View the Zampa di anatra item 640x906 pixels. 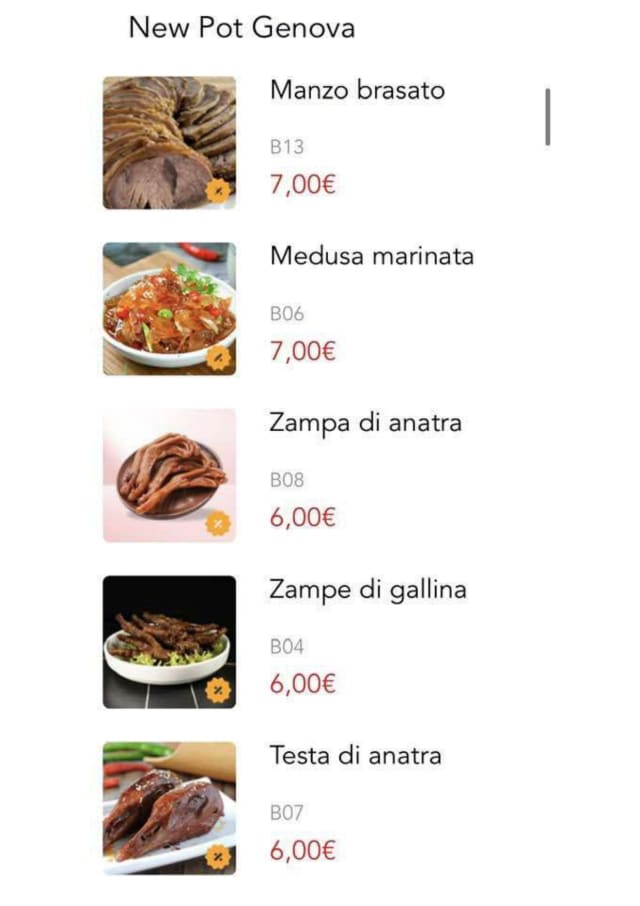point(365,423)
